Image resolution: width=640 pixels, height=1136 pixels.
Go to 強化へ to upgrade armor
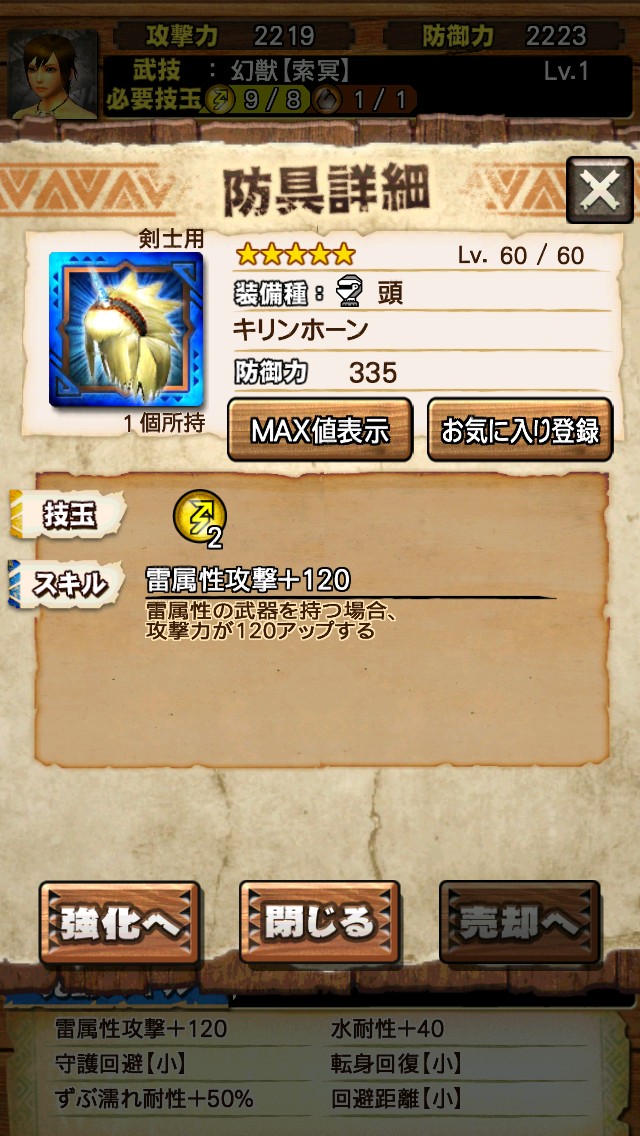(120, 922)
